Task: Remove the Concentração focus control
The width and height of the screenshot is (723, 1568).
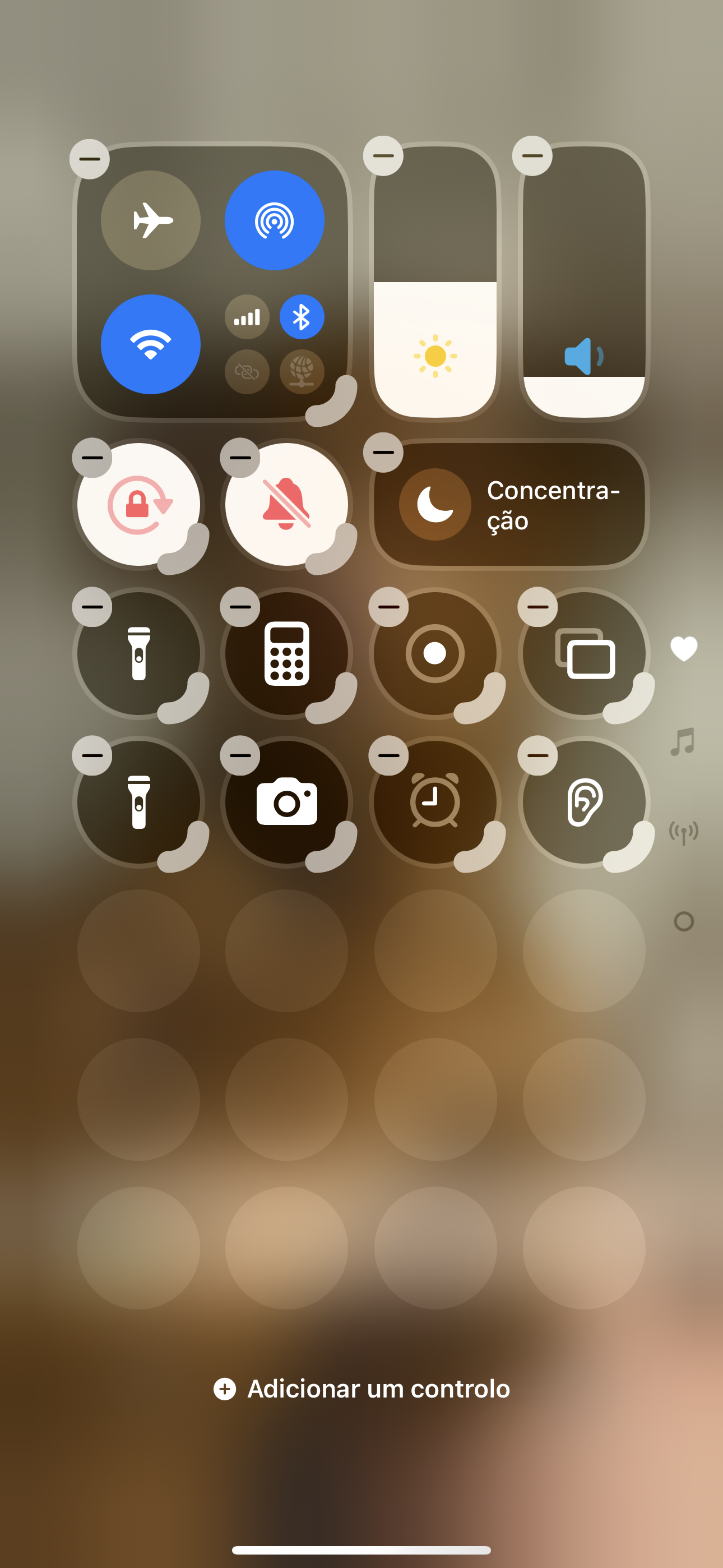Action: pos(383,452)
